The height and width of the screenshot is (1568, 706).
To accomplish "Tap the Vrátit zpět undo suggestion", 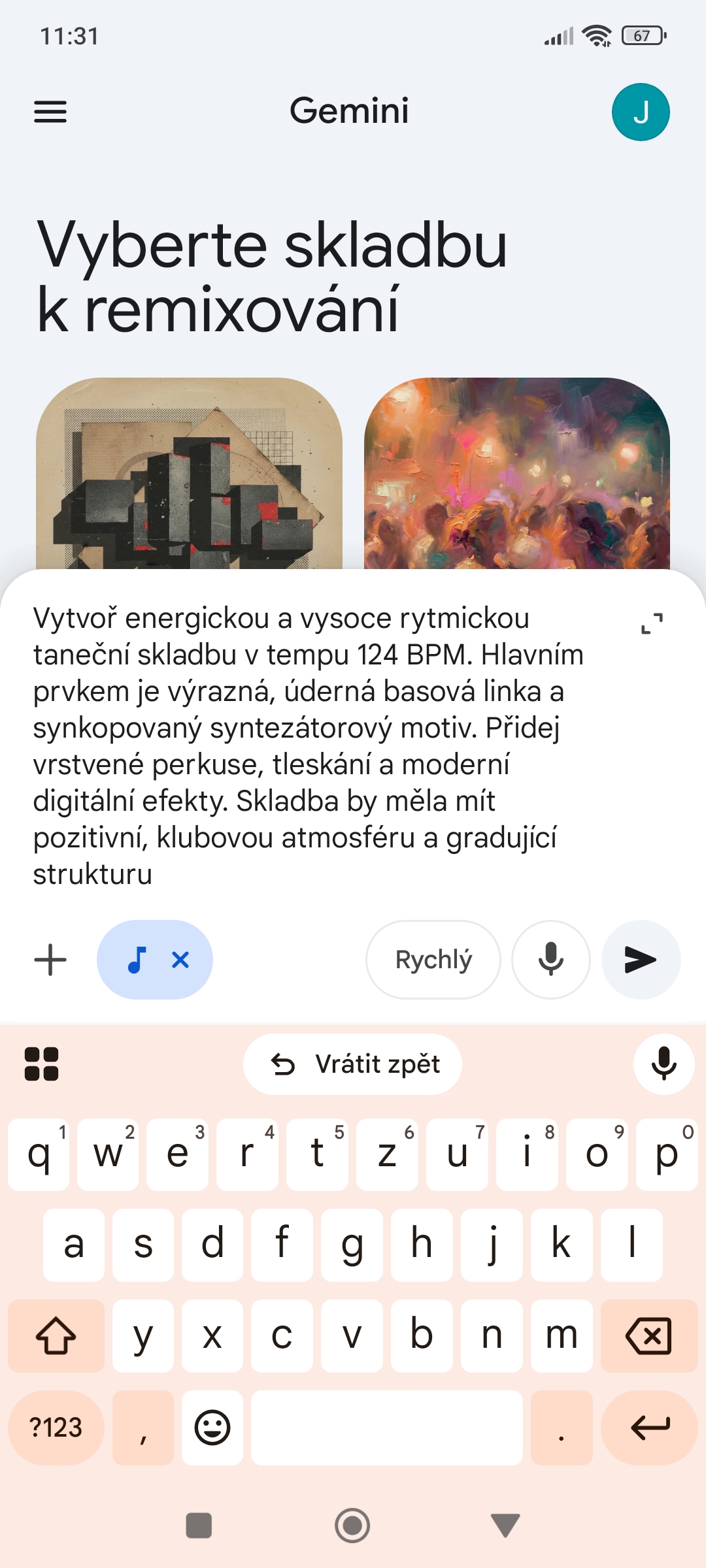I will [x=352, y=1064].
